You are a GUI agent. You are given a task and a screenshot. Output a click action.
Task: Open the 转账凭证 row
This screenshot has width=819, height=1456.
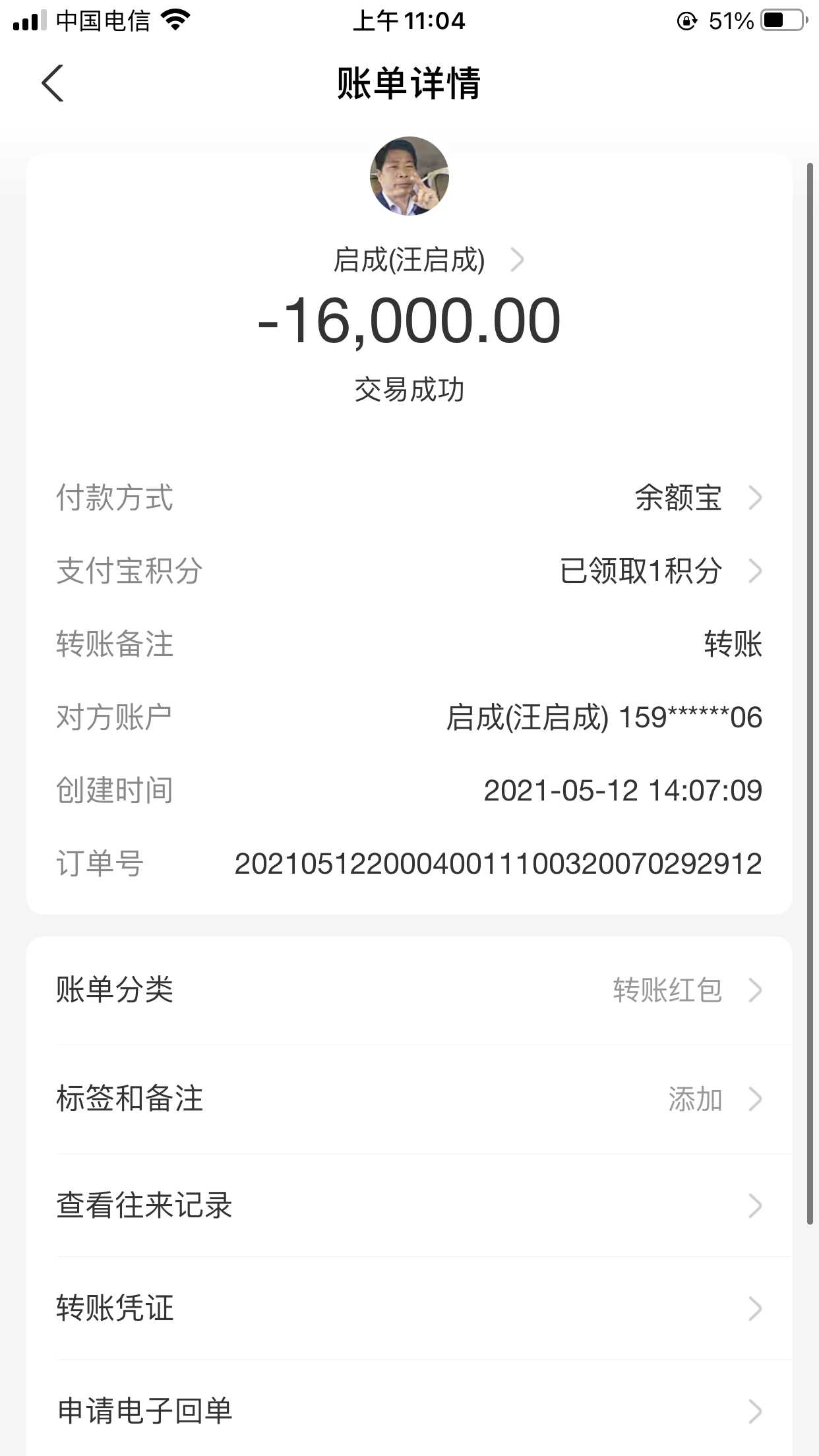pos(409,1308)
